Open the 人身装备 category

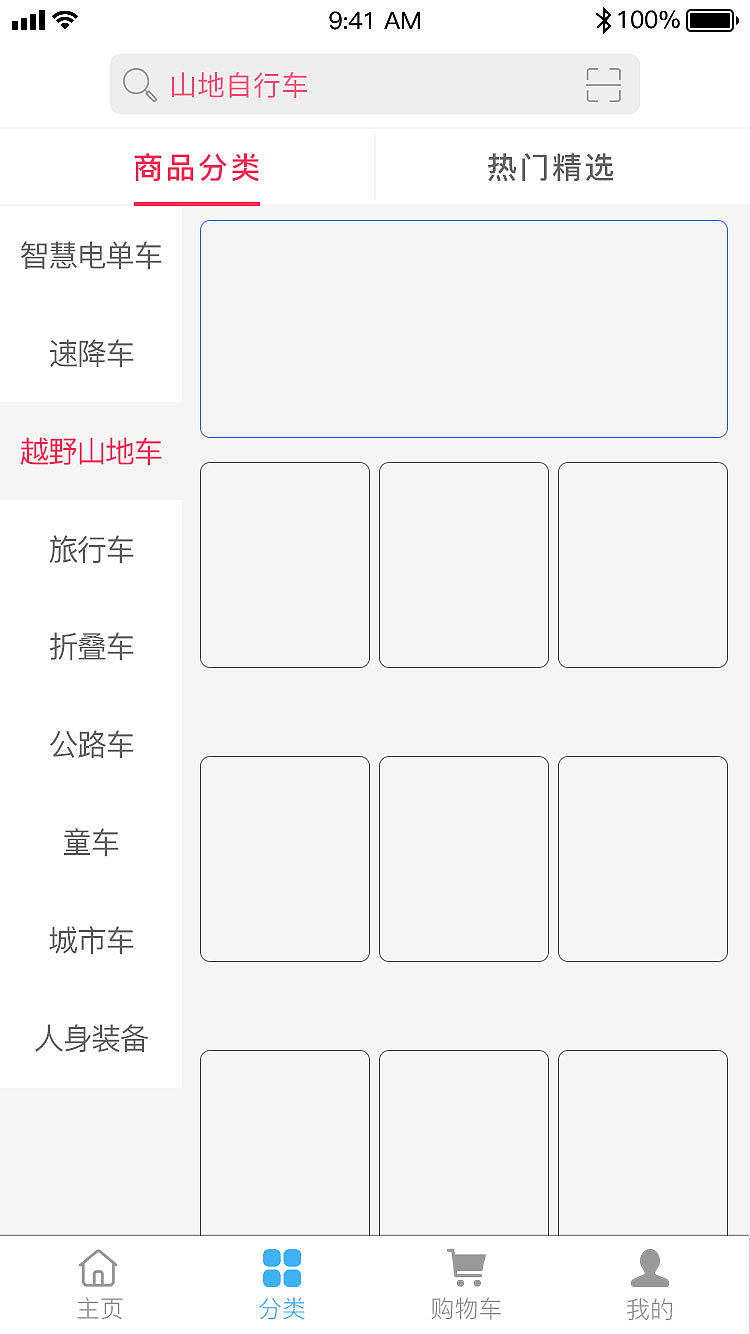(x=91, y=1040)
